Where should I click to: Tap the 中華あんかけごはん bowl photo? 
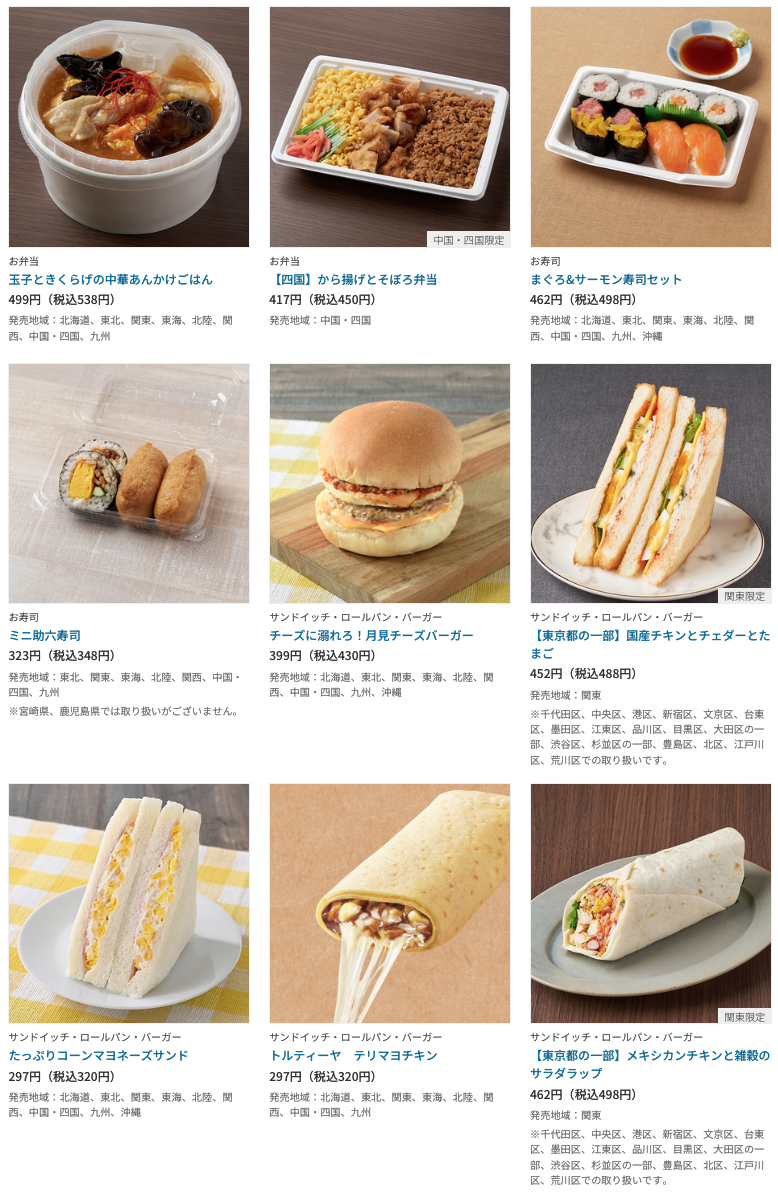tap(128, 127)
